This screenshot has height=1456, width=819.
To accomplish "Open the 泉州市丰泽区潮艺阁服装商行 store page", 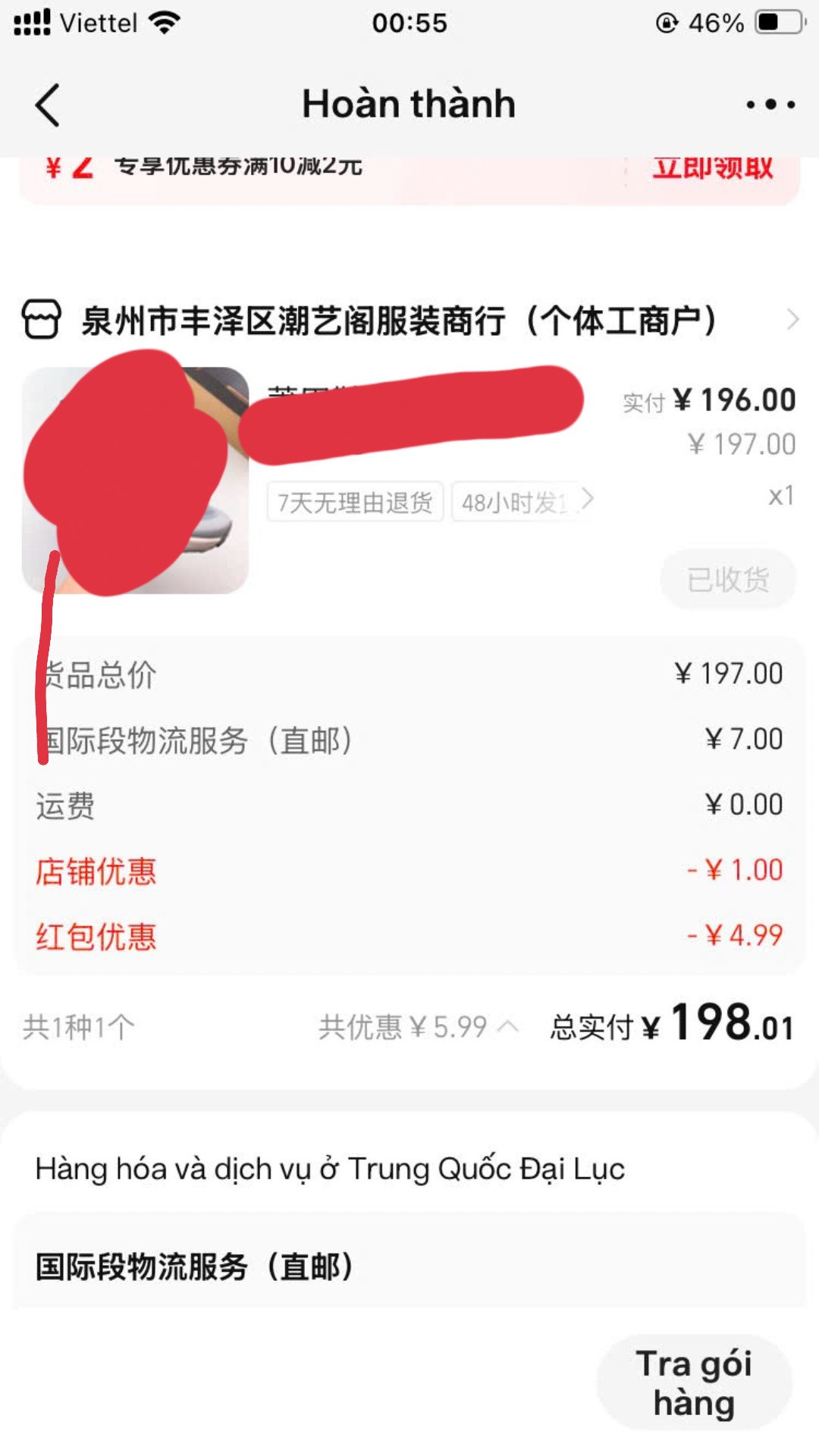I will (x=398, y=321).
